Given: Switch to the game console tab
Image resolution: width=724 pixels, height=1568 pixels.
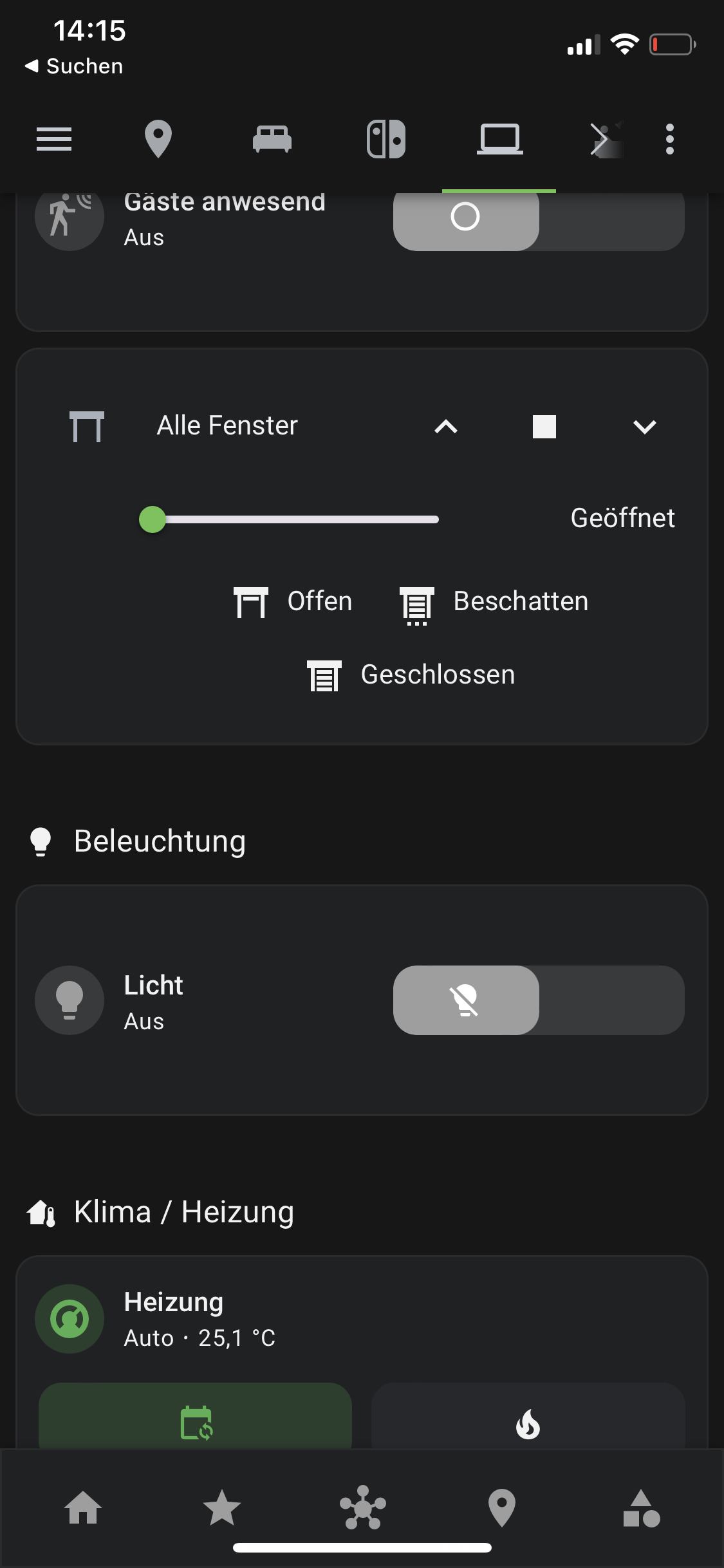Looking at the screenshot, I should pos(385,139).
